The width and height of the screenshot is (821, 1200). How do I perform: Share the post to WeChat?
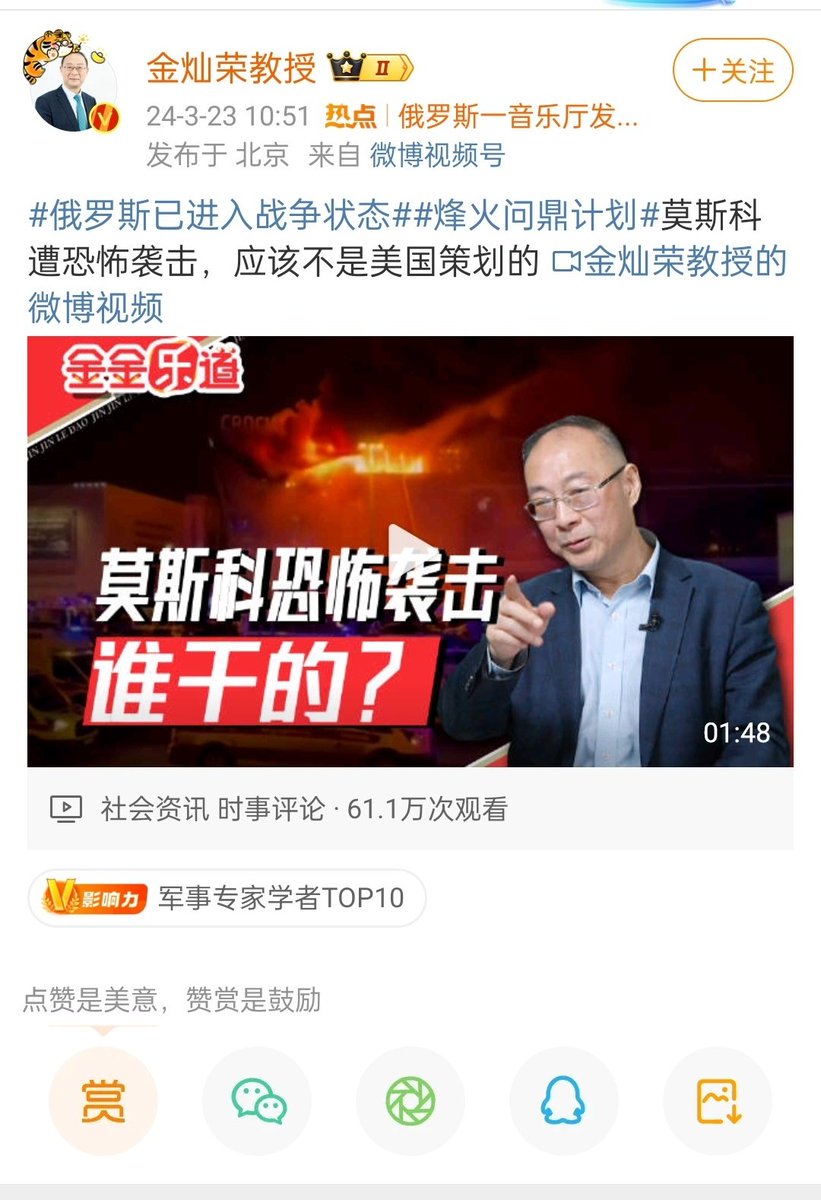(258, 1100)
